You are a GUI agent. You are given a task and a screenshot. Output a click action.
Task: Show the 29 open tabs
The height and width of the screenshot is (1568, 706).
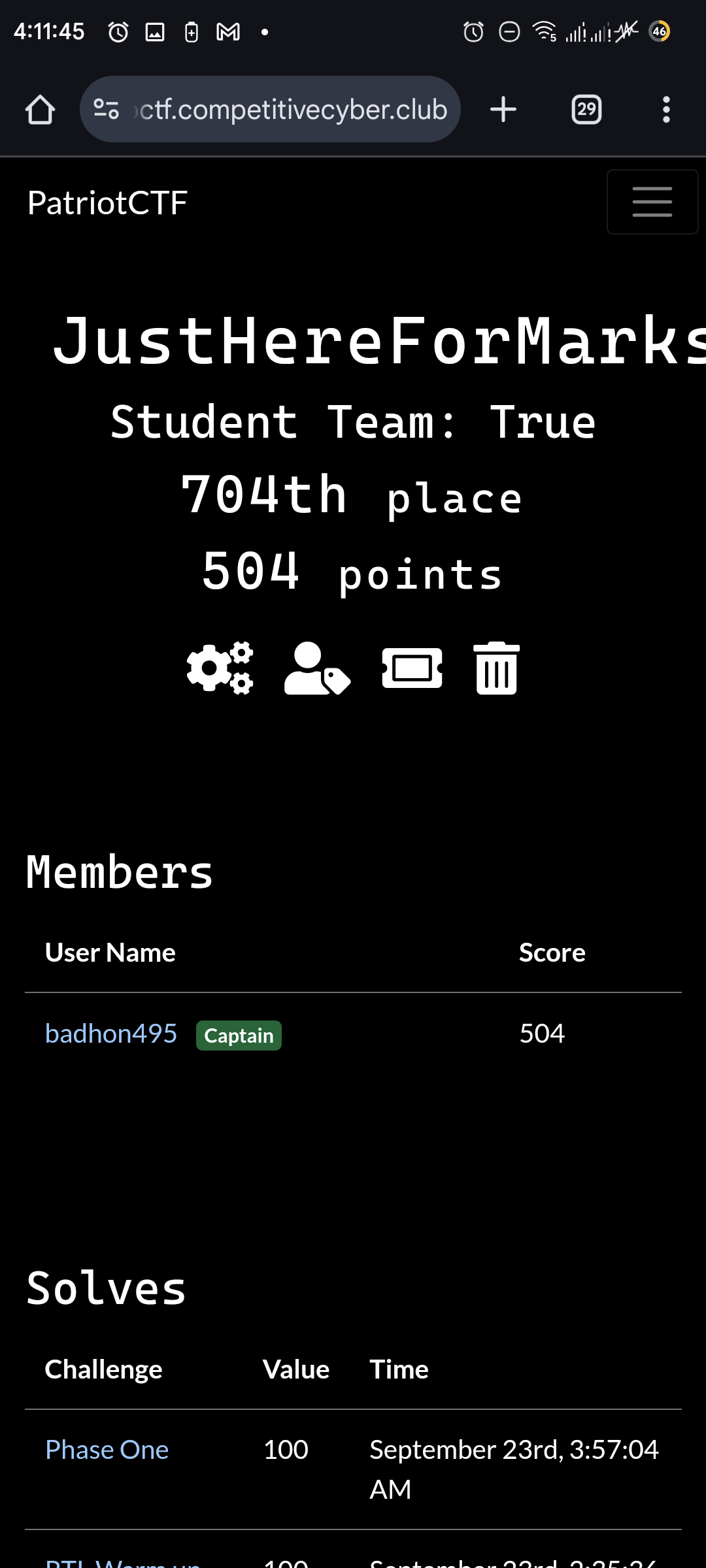coord(586,109)
